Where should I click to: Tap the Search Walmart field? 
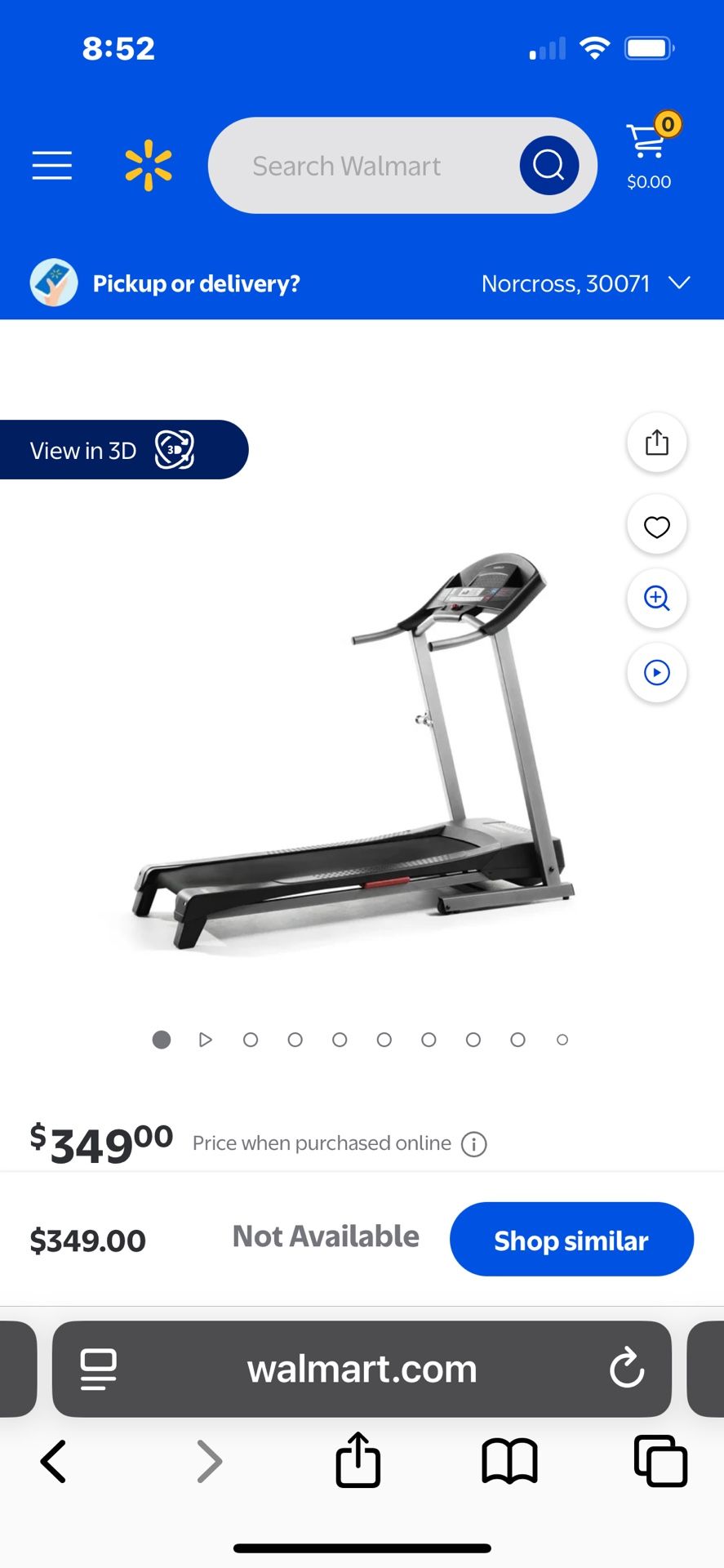(x=359, y=166)
